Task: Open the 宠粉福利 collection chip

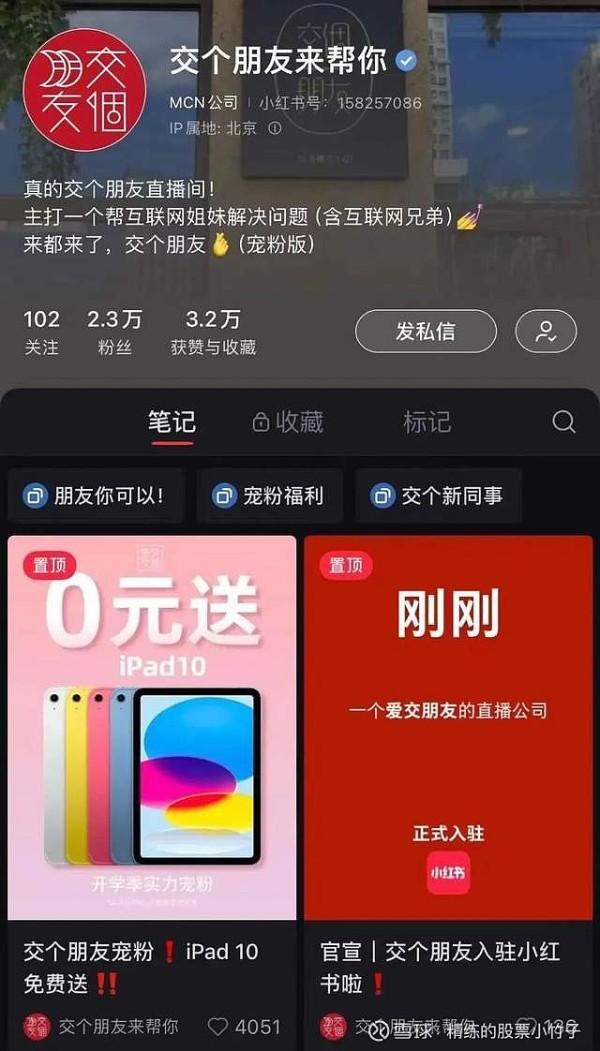Action: click(x=270, y=496)
